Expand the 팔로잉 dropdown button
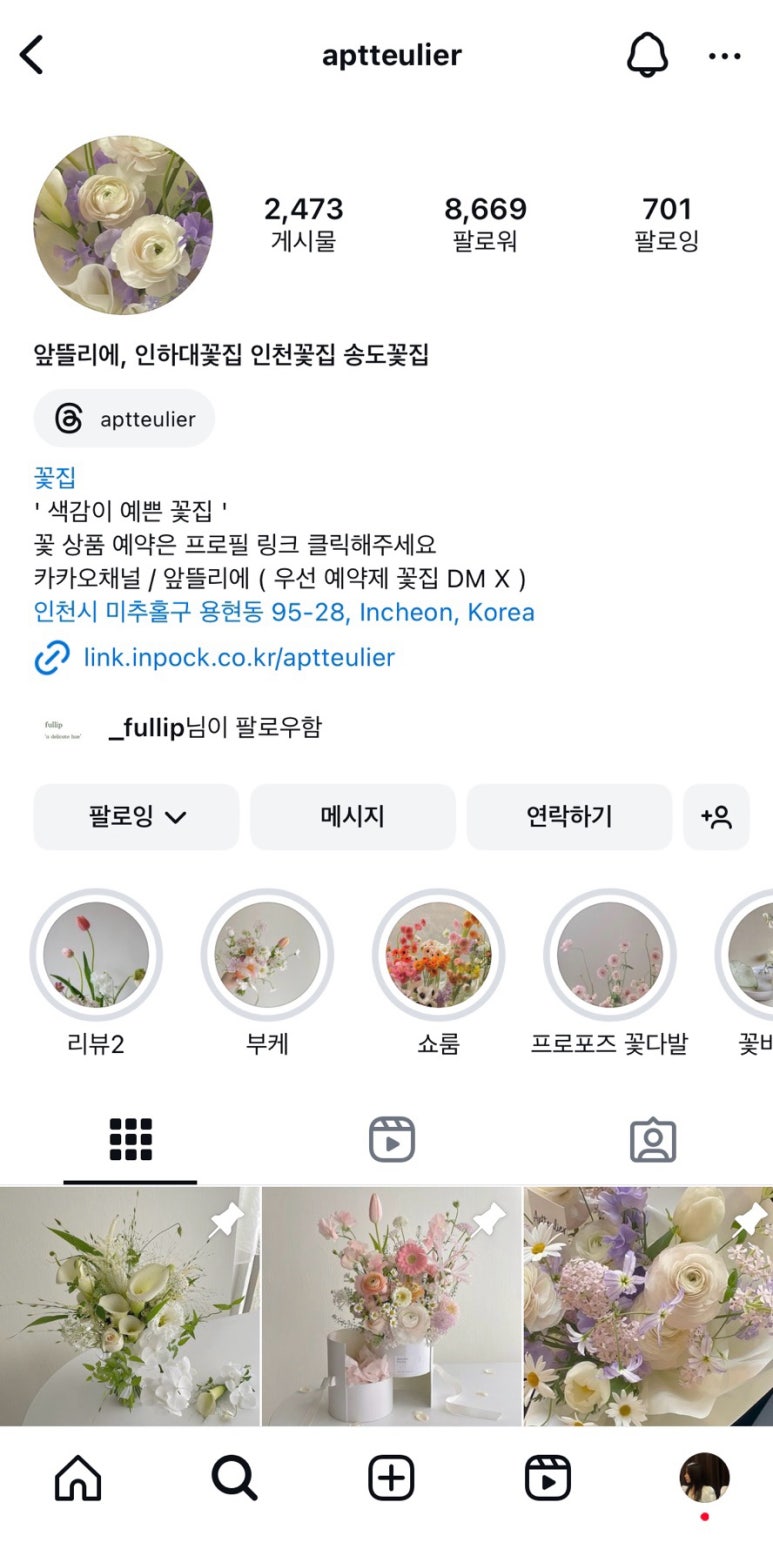This screenshot has height=1549, width=773. click(x=136, y=817)
